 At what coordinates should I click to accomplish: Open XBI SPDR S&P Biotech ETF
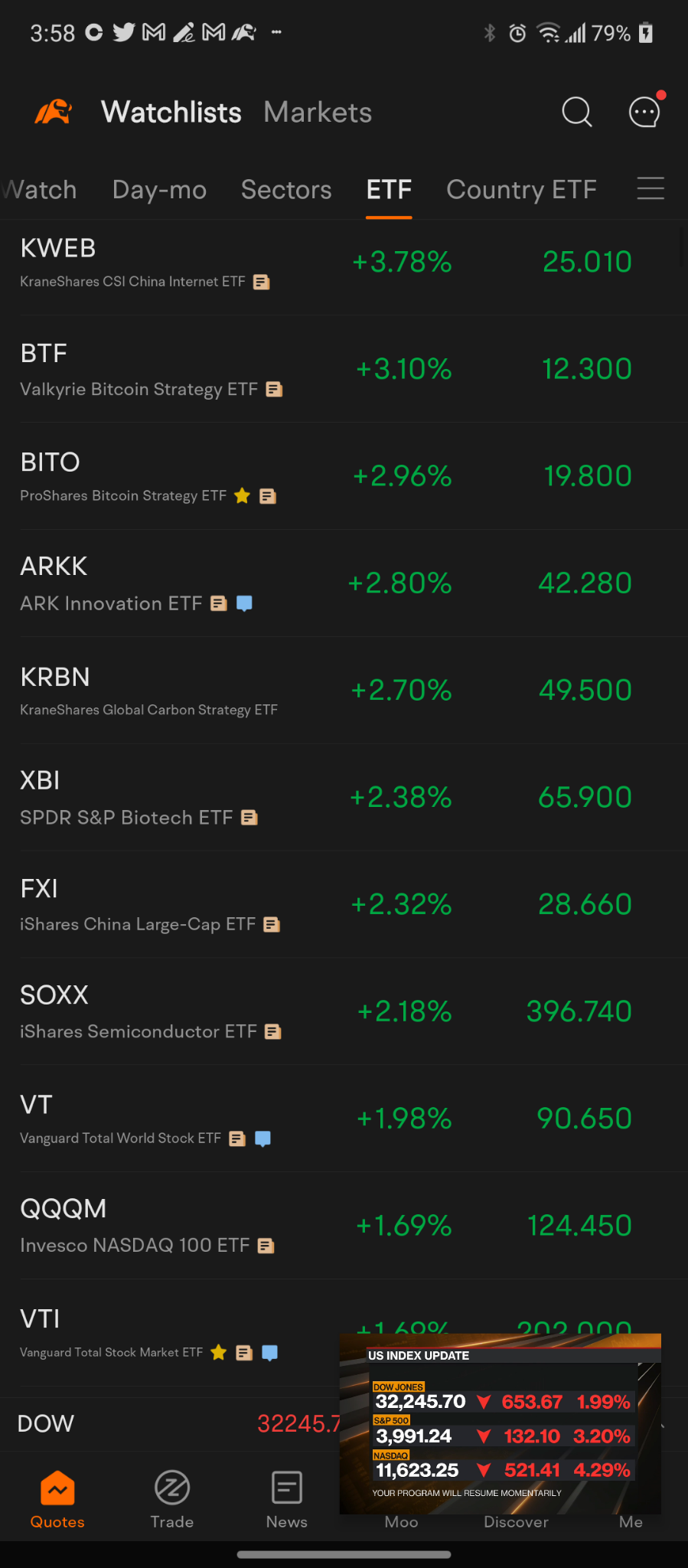[x=344, y=798]
